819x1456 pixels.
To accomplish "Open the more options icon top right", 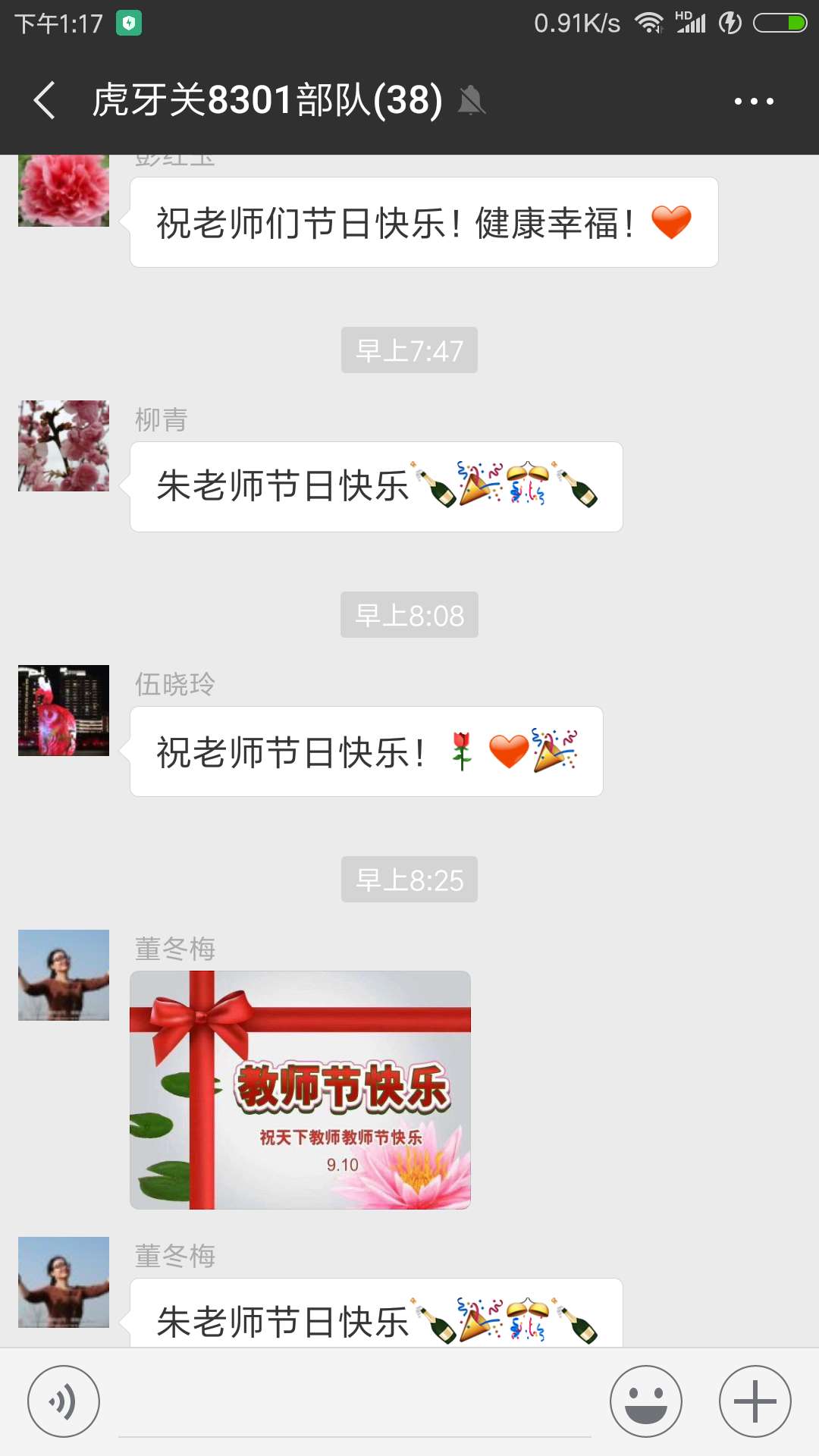I will click(753, 99).
